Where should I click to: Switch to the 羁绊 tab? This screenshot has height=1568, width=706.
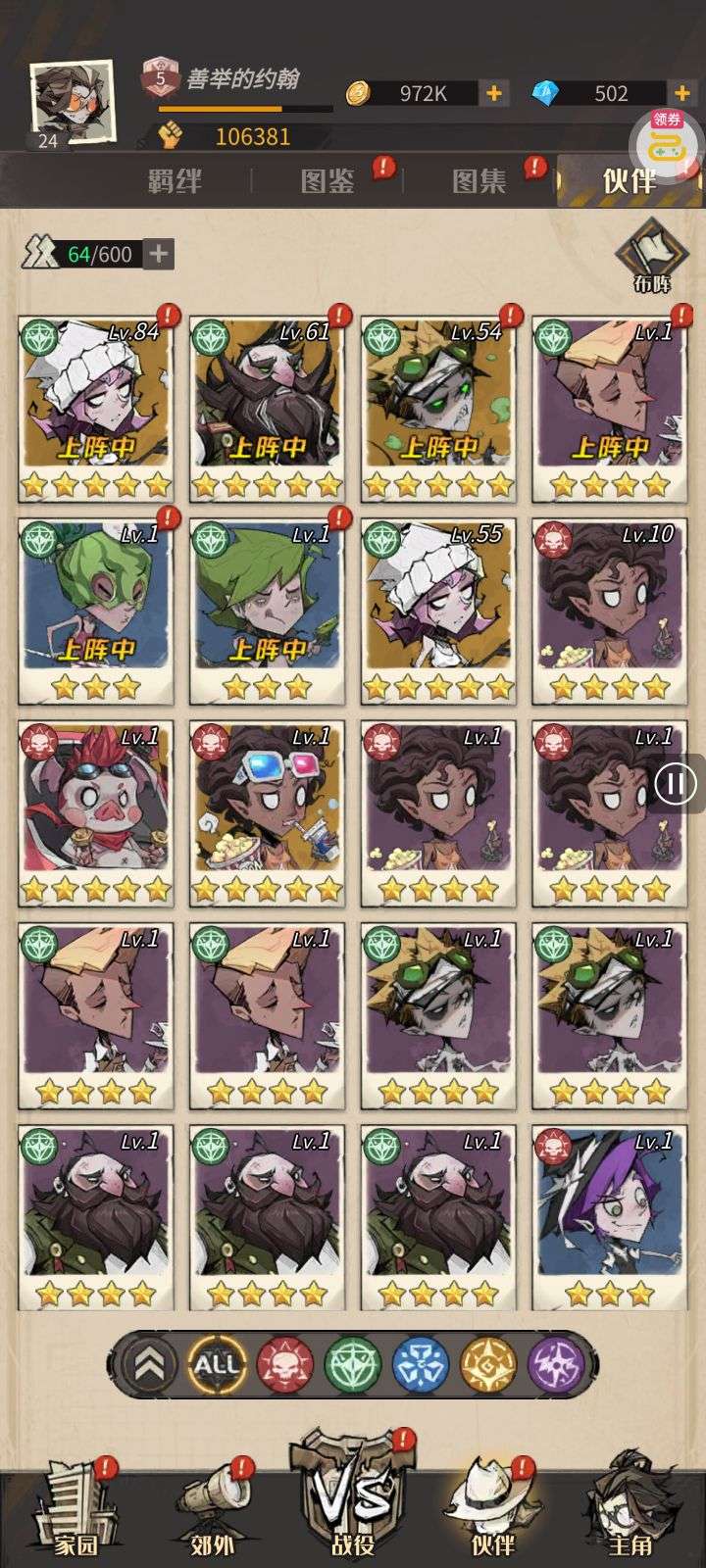click(x=175, y=180)
